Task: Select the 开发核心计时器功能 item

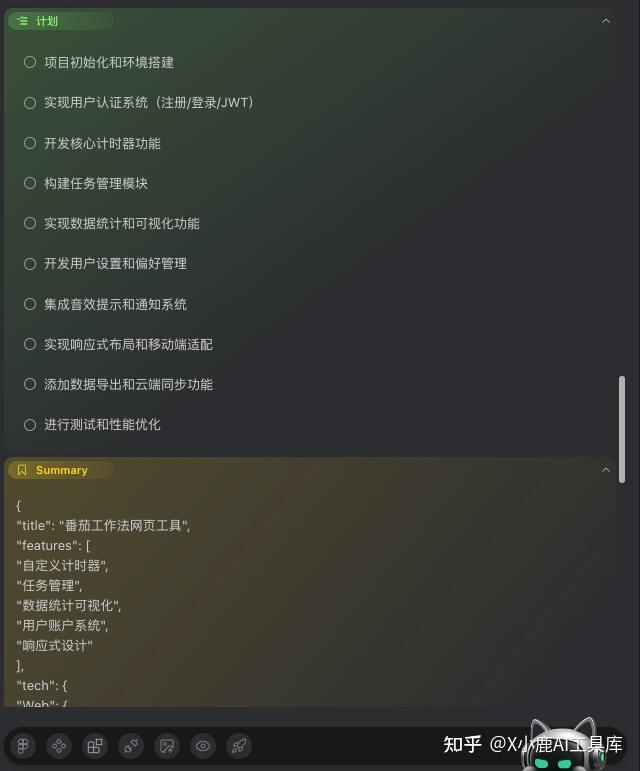Action: [30, 143]
